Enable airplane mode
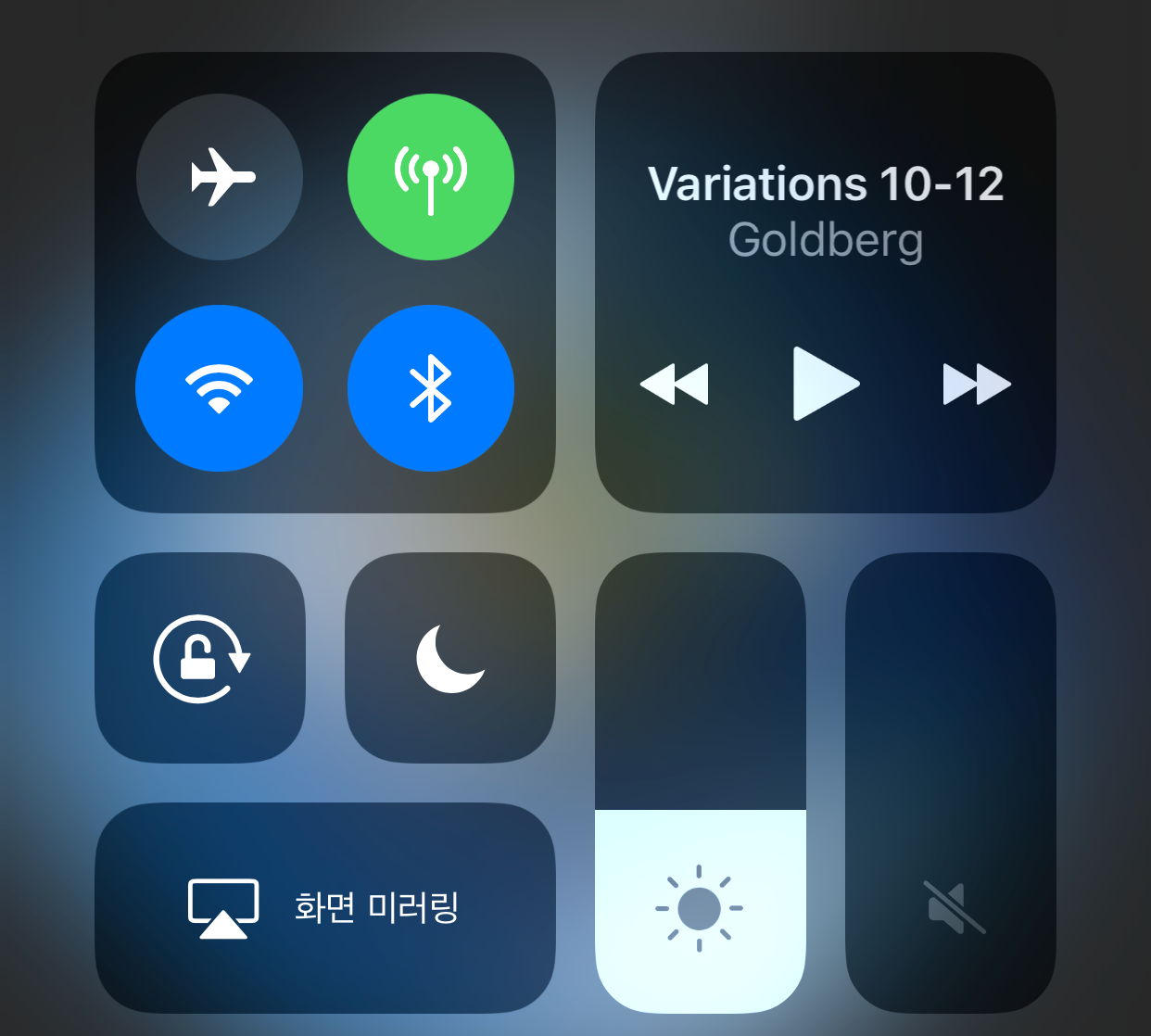This screenshot has width=1151, height=1036. click(x=220, y=177)
